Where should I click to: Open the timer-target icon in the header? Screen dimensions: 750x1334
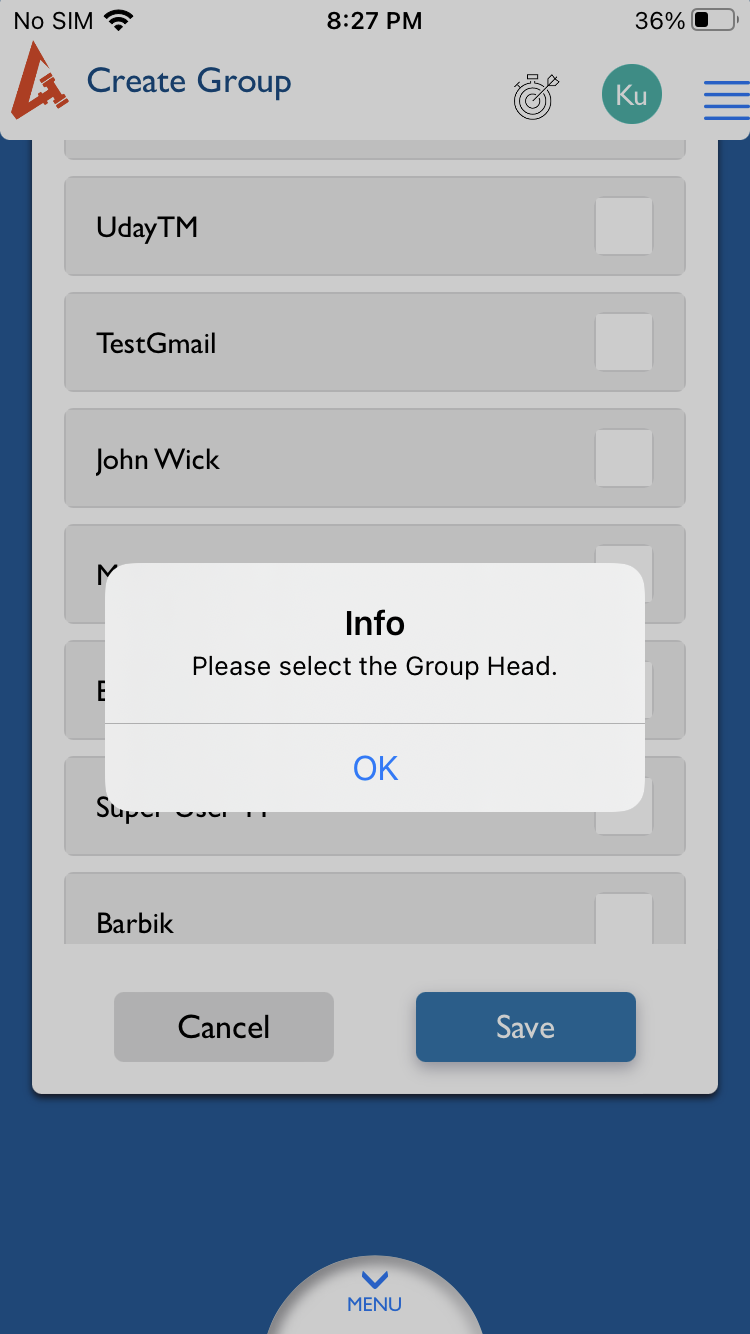pos(534,94)
